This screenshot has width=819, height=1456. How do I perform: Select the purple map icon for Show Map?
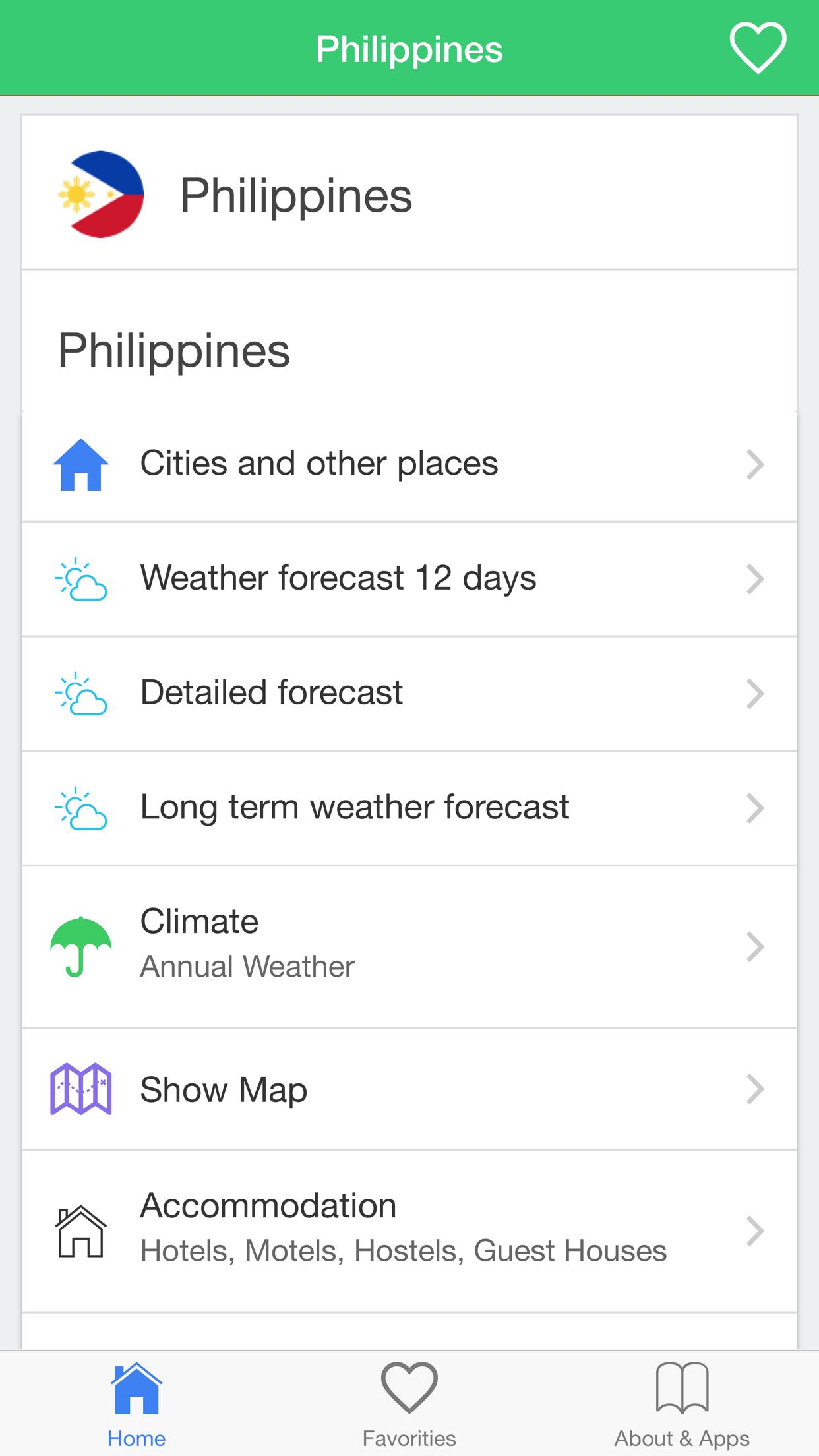pos(81,1089)
